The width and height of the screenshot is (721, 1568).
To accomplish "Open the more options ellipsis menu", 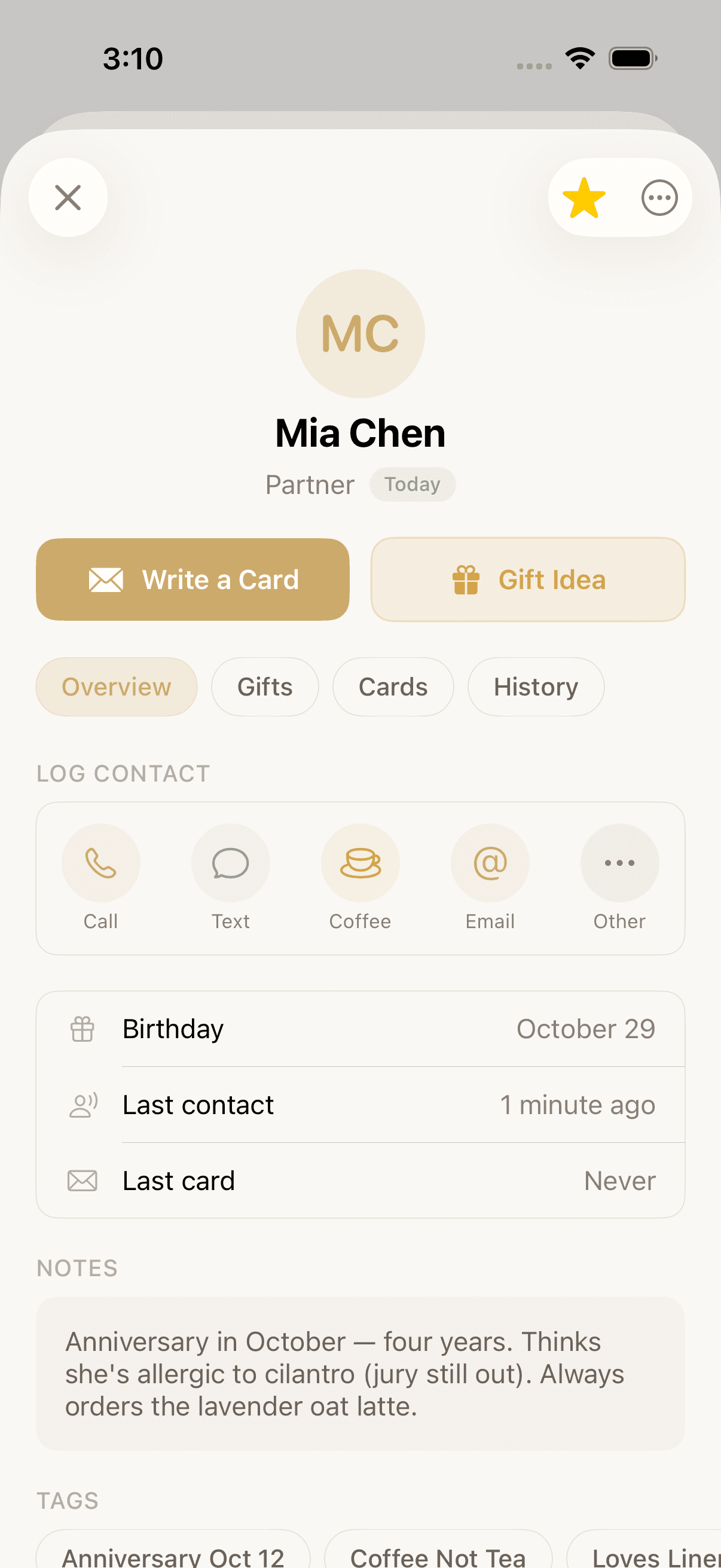I will 659,197.
